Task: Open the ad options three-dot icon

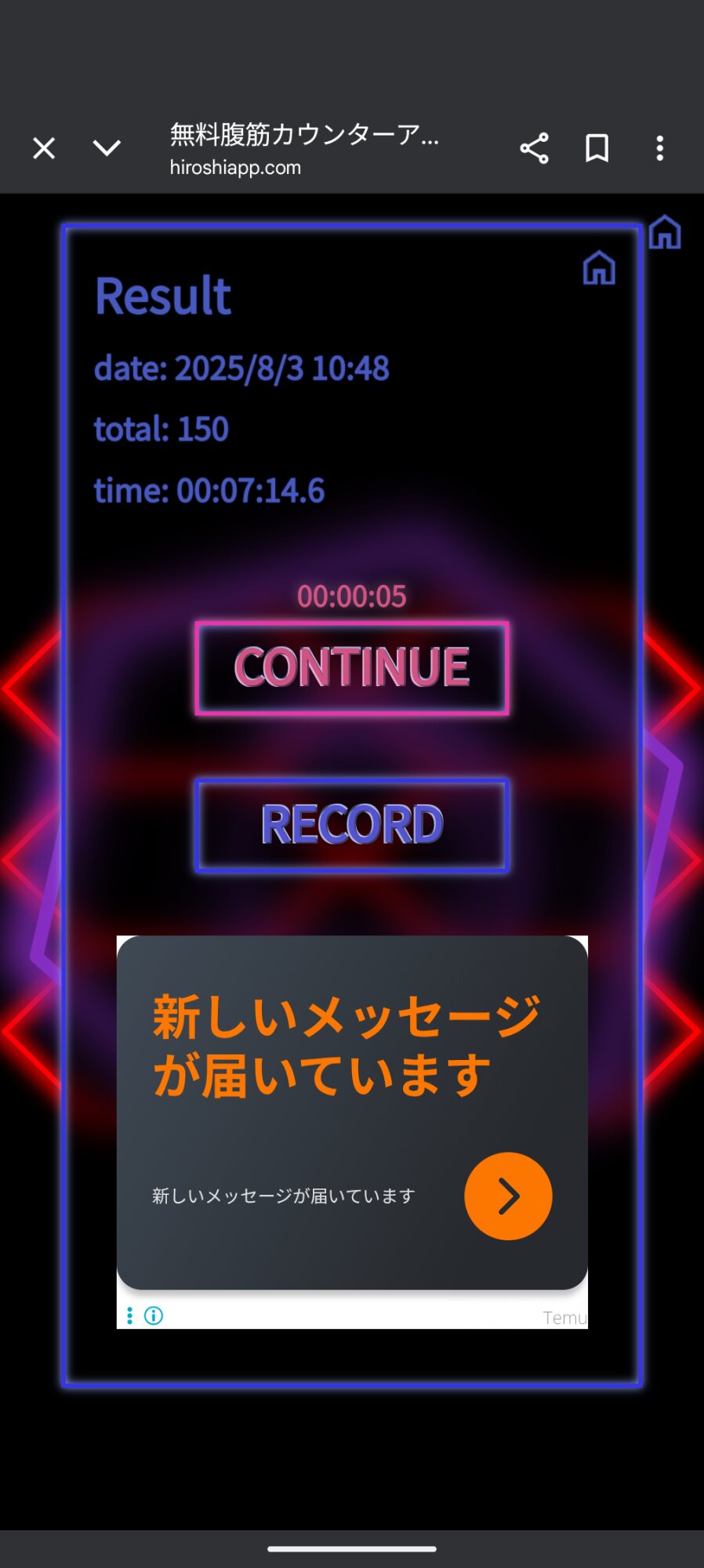Action: [x=129, y=1316]
